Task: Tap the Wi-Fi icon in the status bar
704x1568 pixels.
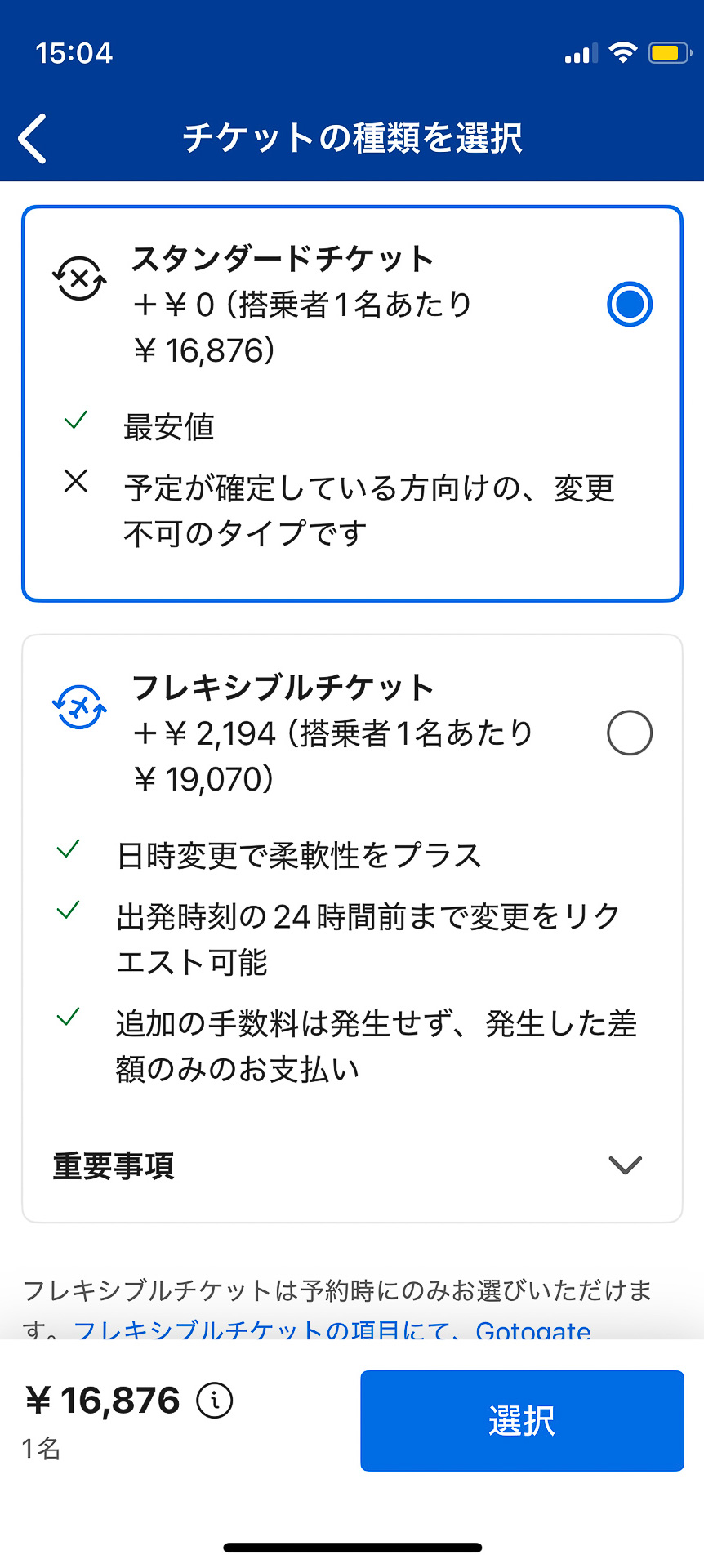Action: [624, 51]
